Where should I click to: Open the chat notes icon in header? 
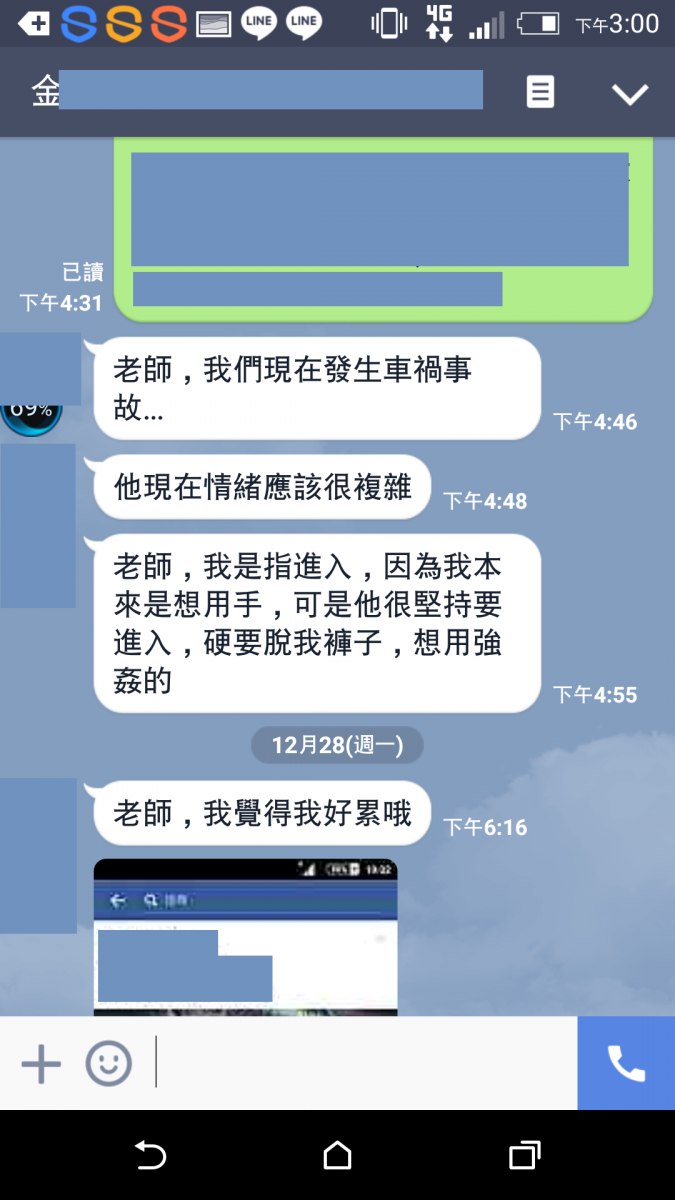click(540, 93)
